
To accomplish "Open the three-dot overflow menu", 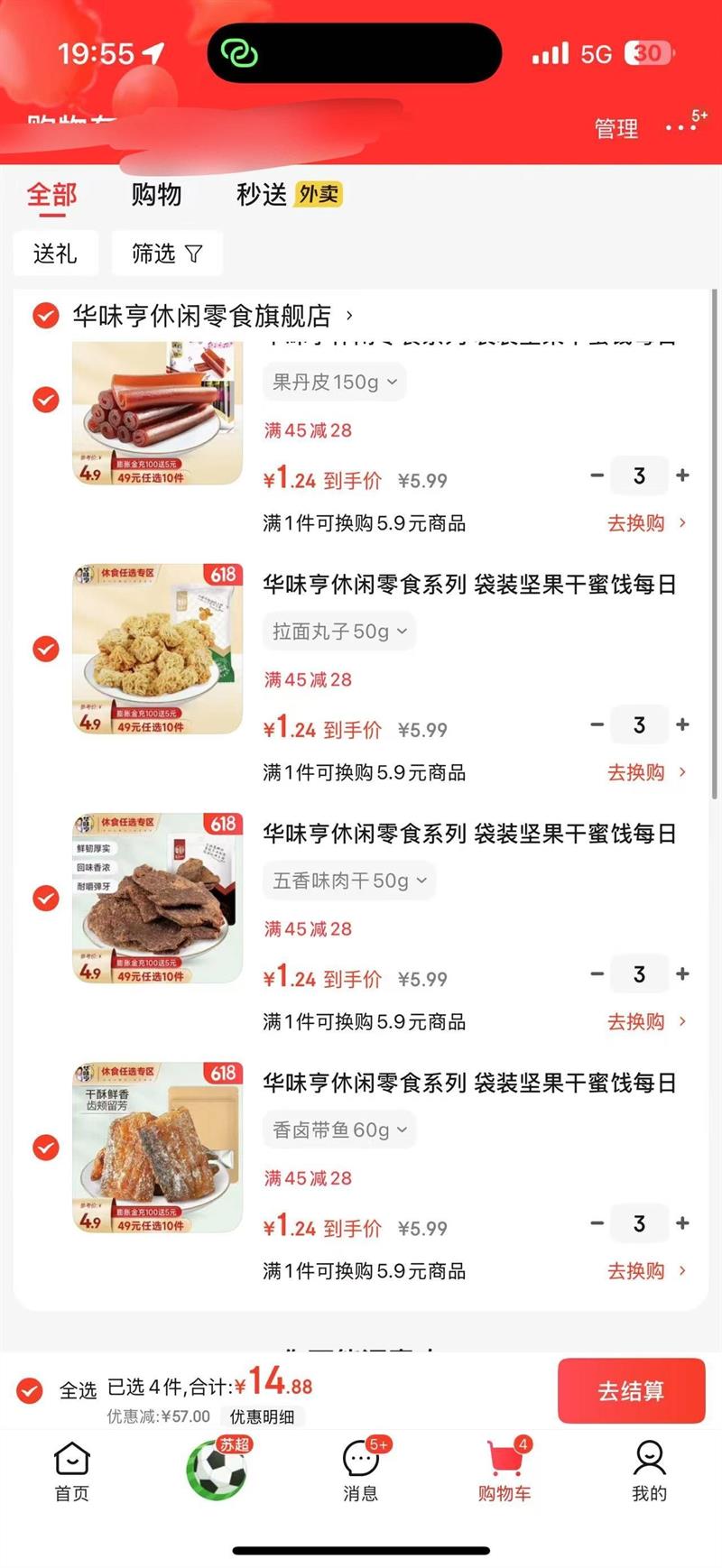I will [x=681, y=128].
